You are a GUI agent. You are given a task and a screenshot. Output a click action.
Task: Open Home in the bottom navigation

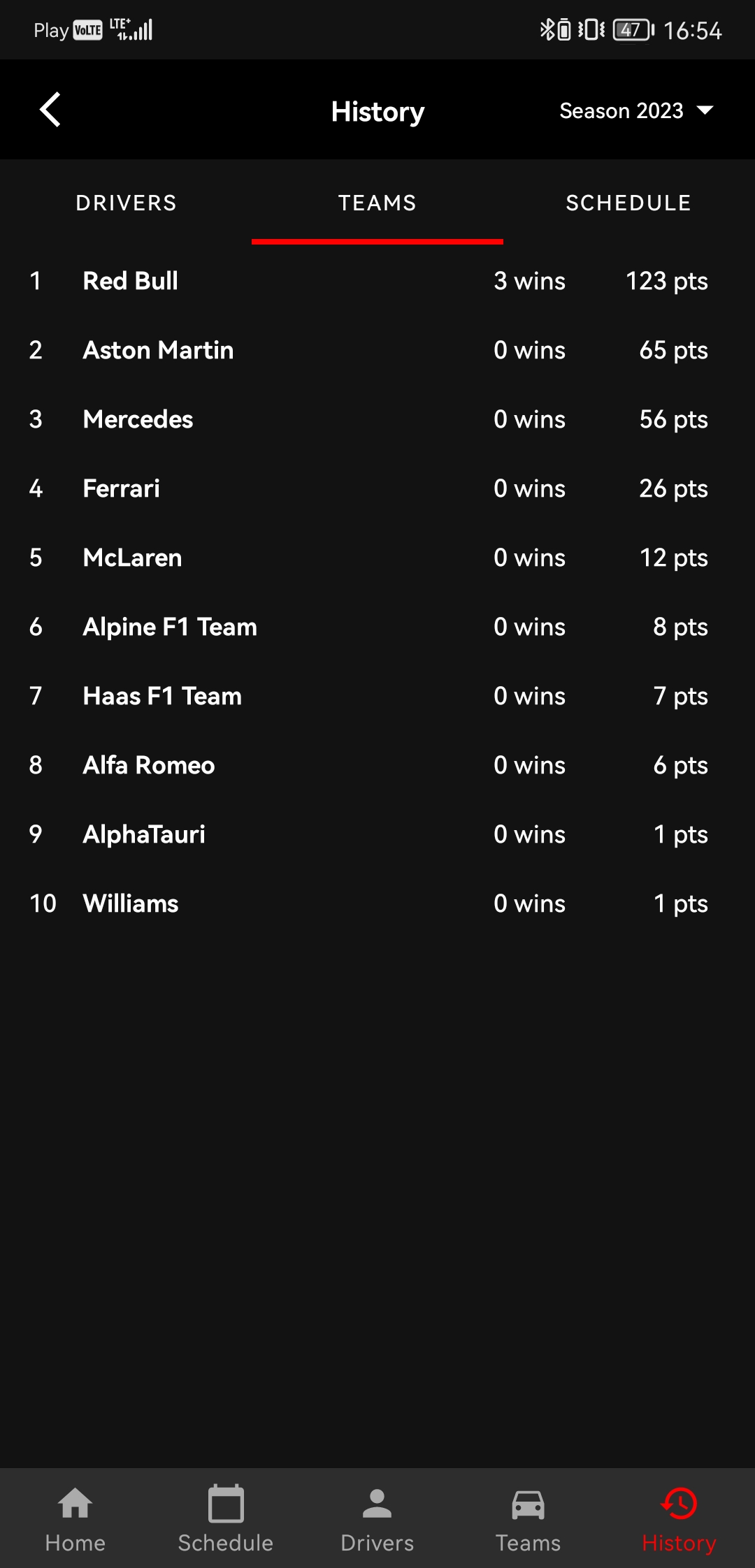[75, 1518]
